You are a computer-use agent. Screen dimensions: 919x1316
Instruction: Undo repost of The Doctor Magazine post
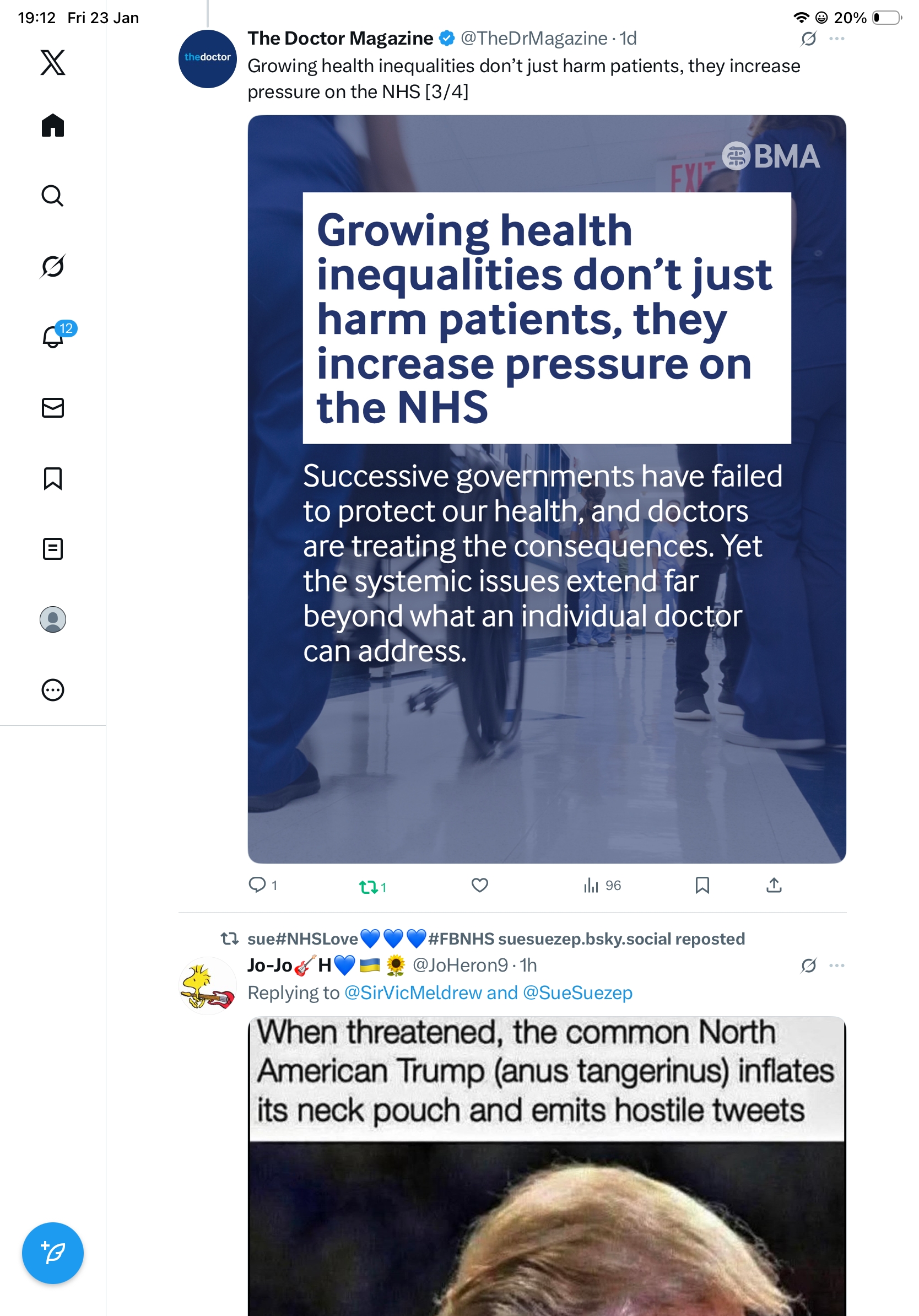367,887
